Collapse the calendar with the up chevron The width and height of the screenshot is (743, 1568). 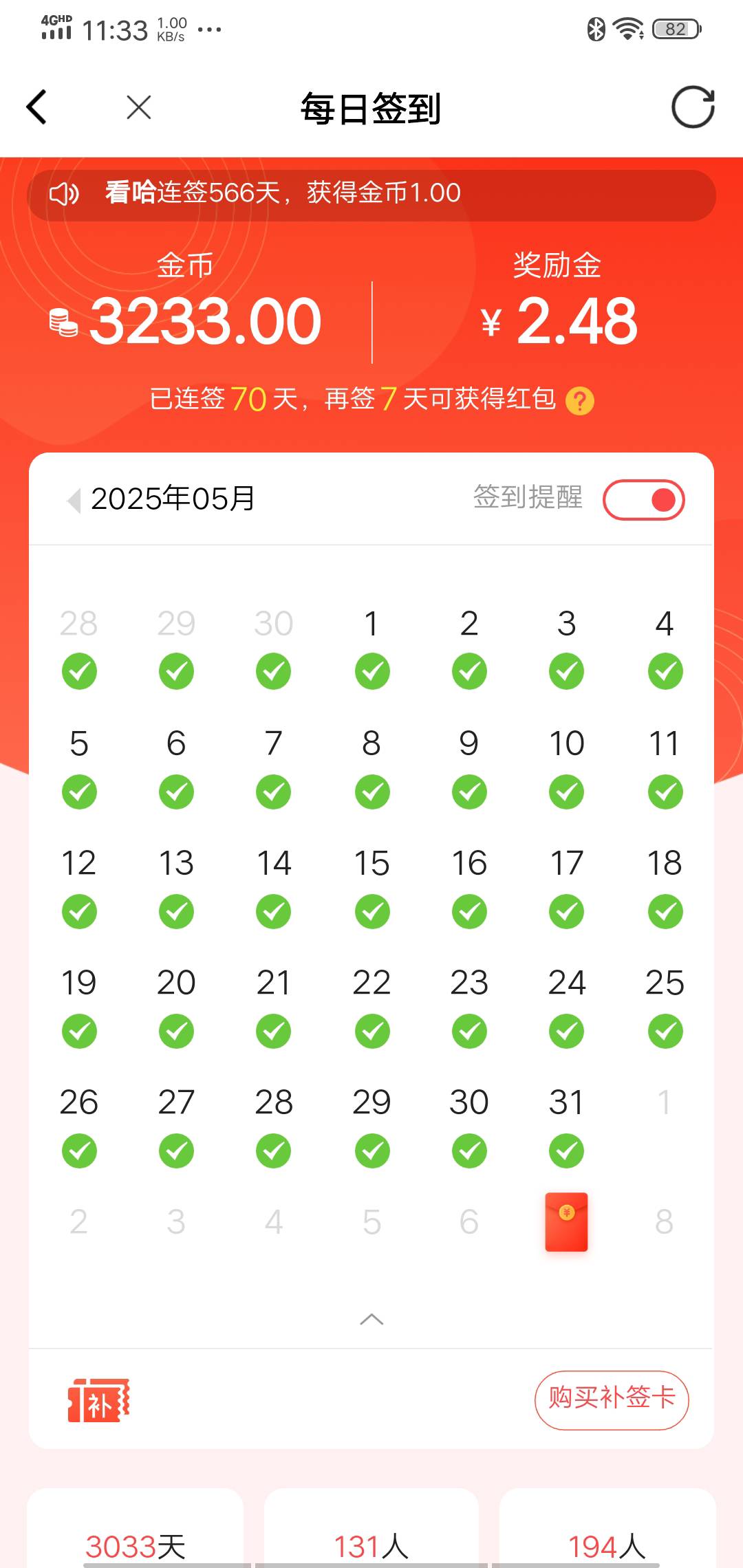[x=371, y=1319]
